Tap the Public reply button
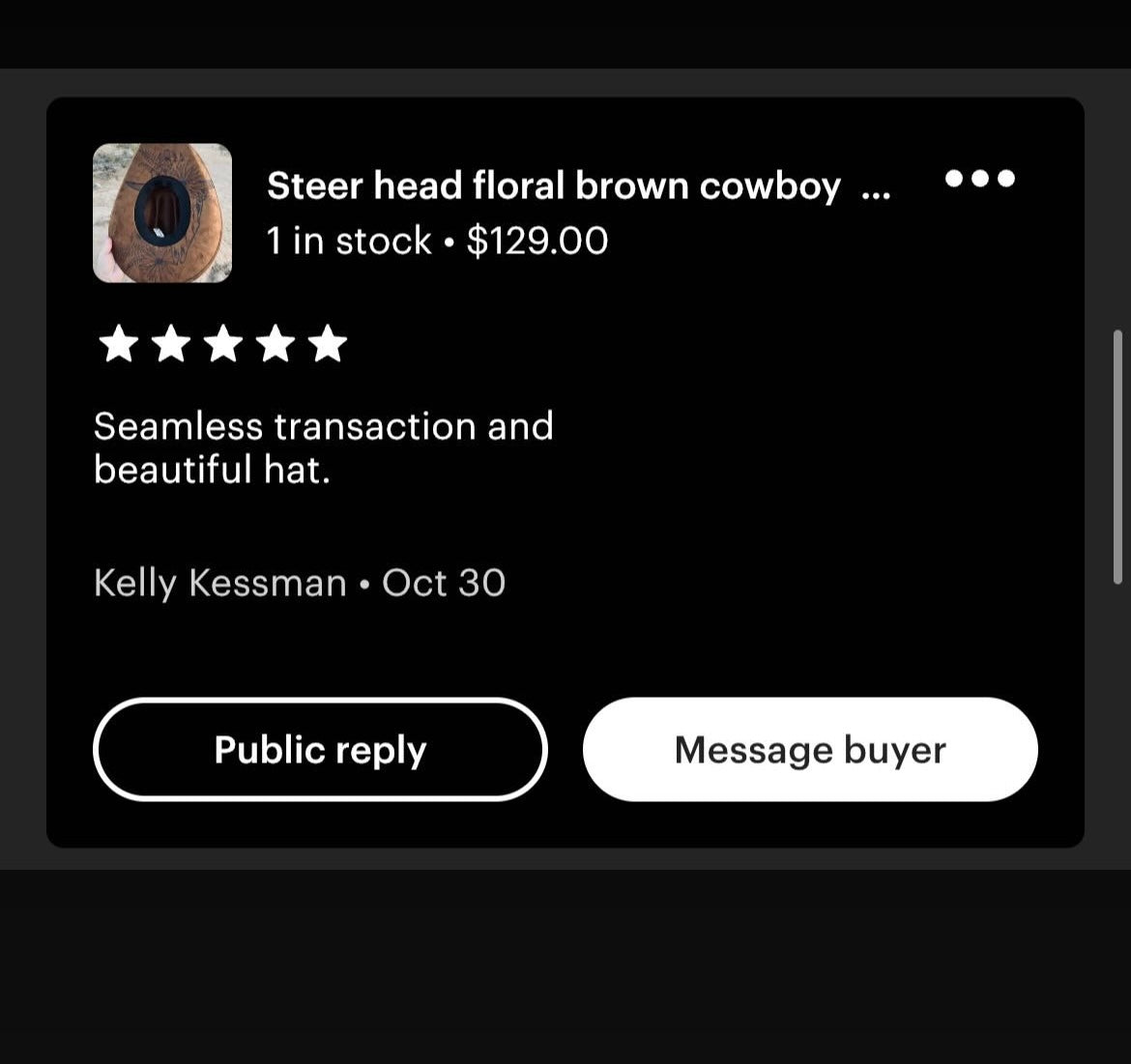1131x1064 pixels. click(x=320, y=750)
